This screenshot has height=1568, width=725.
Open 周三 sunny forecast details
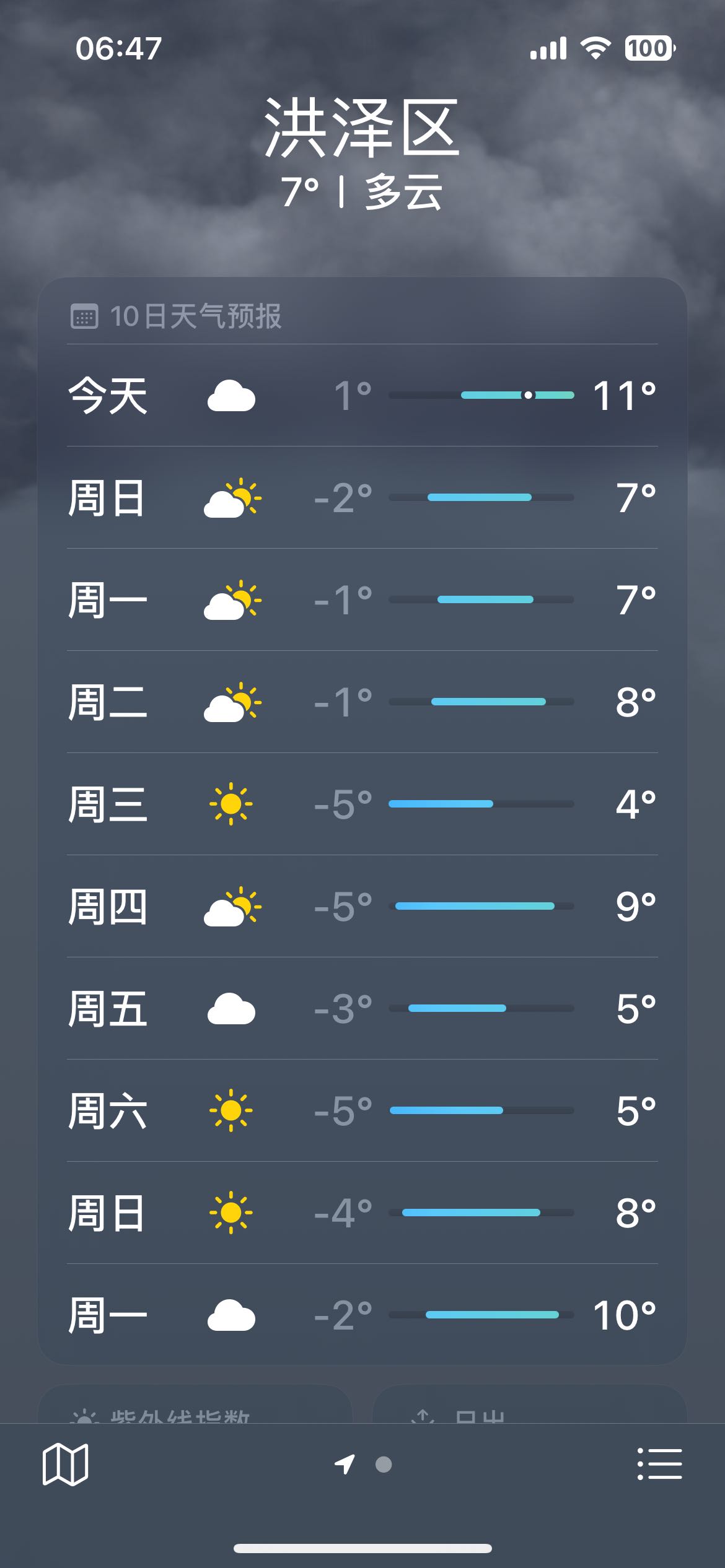[x=362, y=804]
